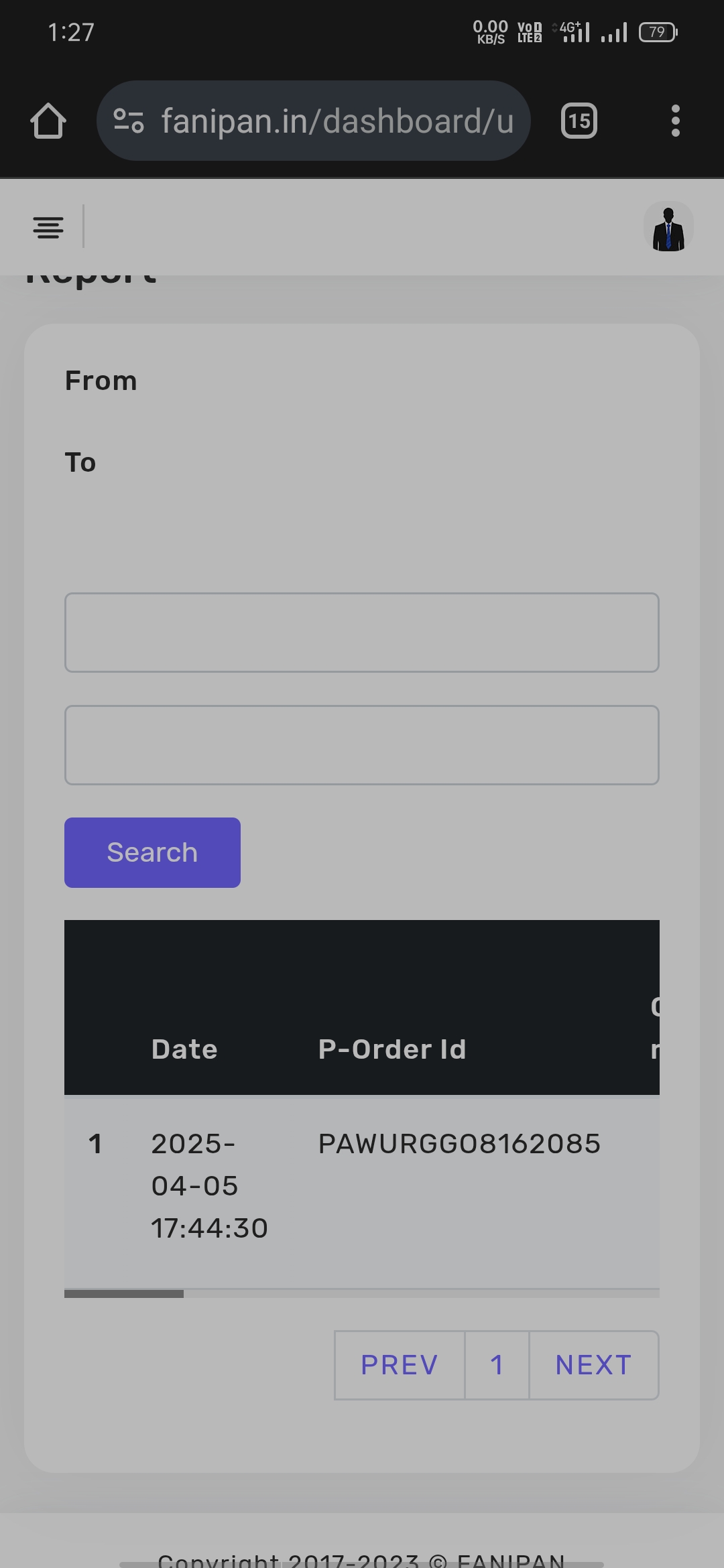Open the tab switcher showing 15 tabs
Viewport: 724px width, 1568px height.
point(579,121)
